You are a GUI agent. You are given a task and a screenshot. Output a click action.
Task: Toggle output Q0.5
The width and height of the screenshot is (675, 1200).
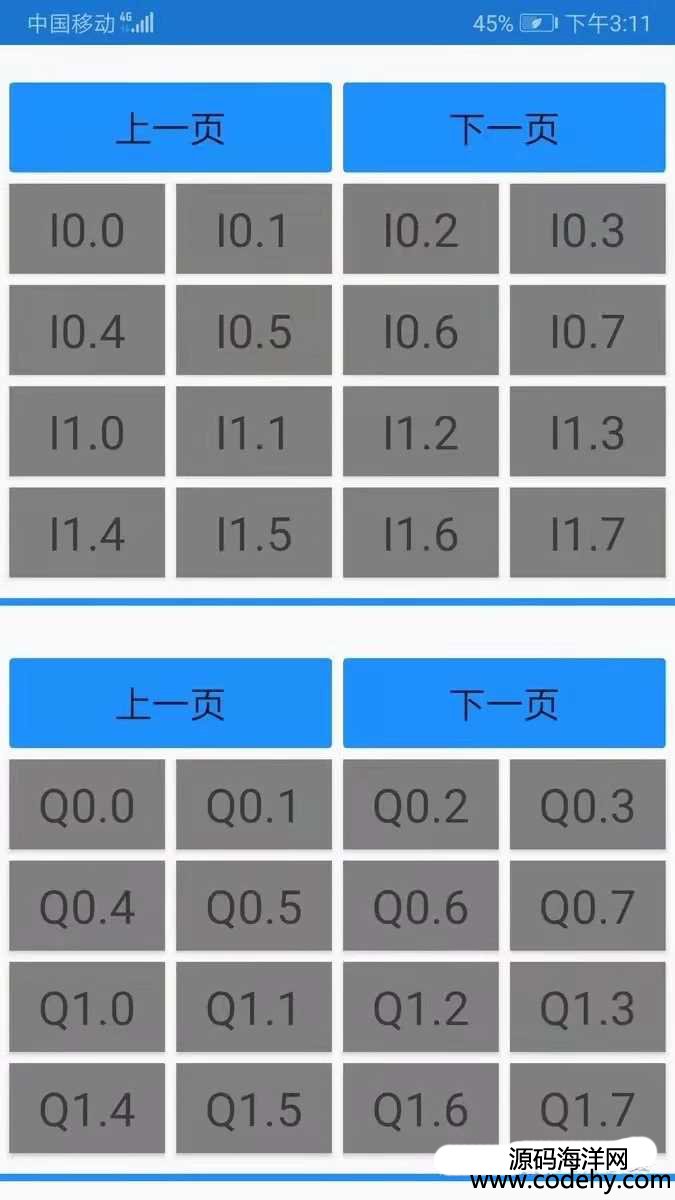pos(254,906)
